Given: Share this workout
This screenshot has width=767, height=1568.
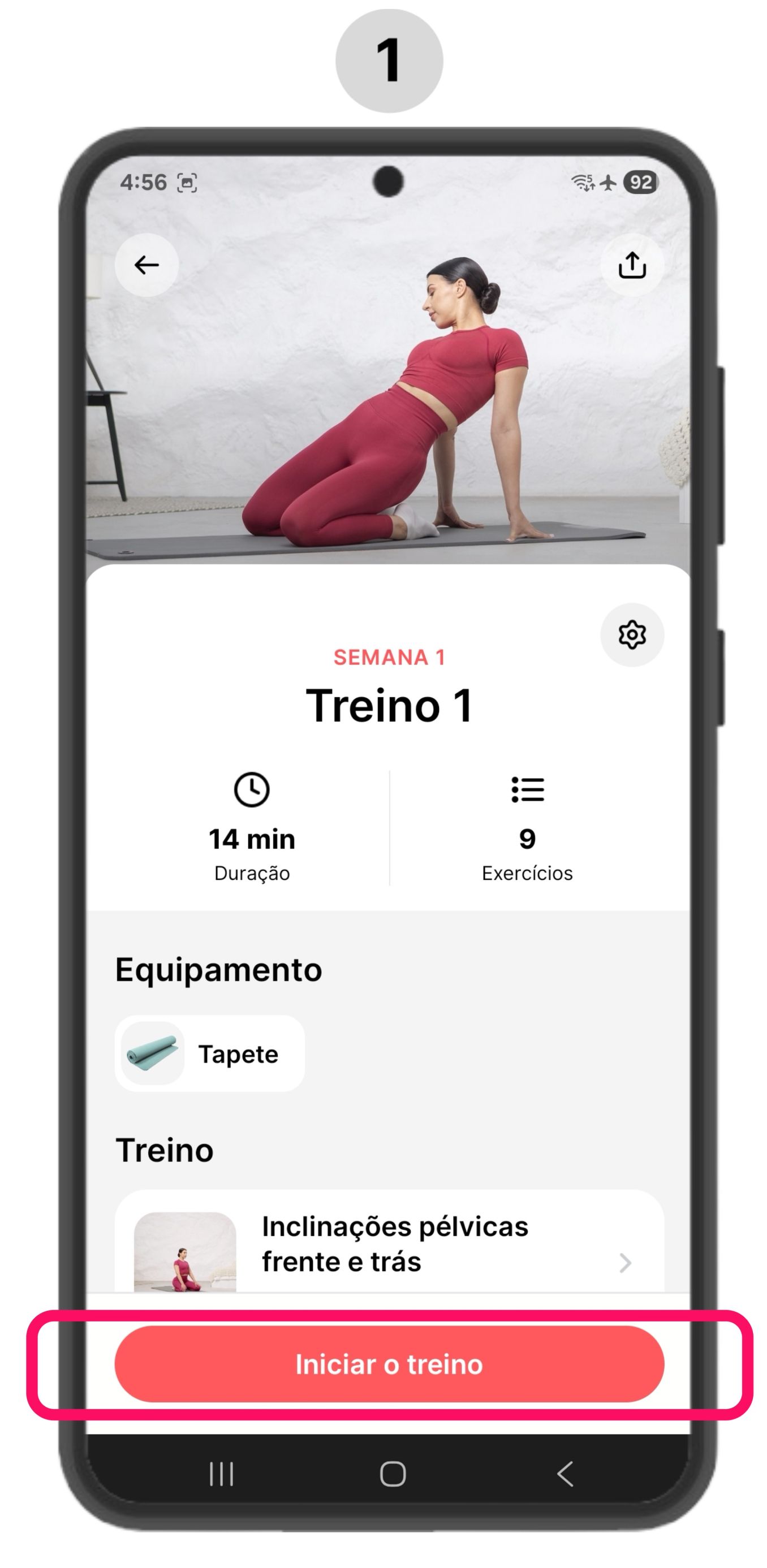Looking at the screenshot, I should pos(632,265).
